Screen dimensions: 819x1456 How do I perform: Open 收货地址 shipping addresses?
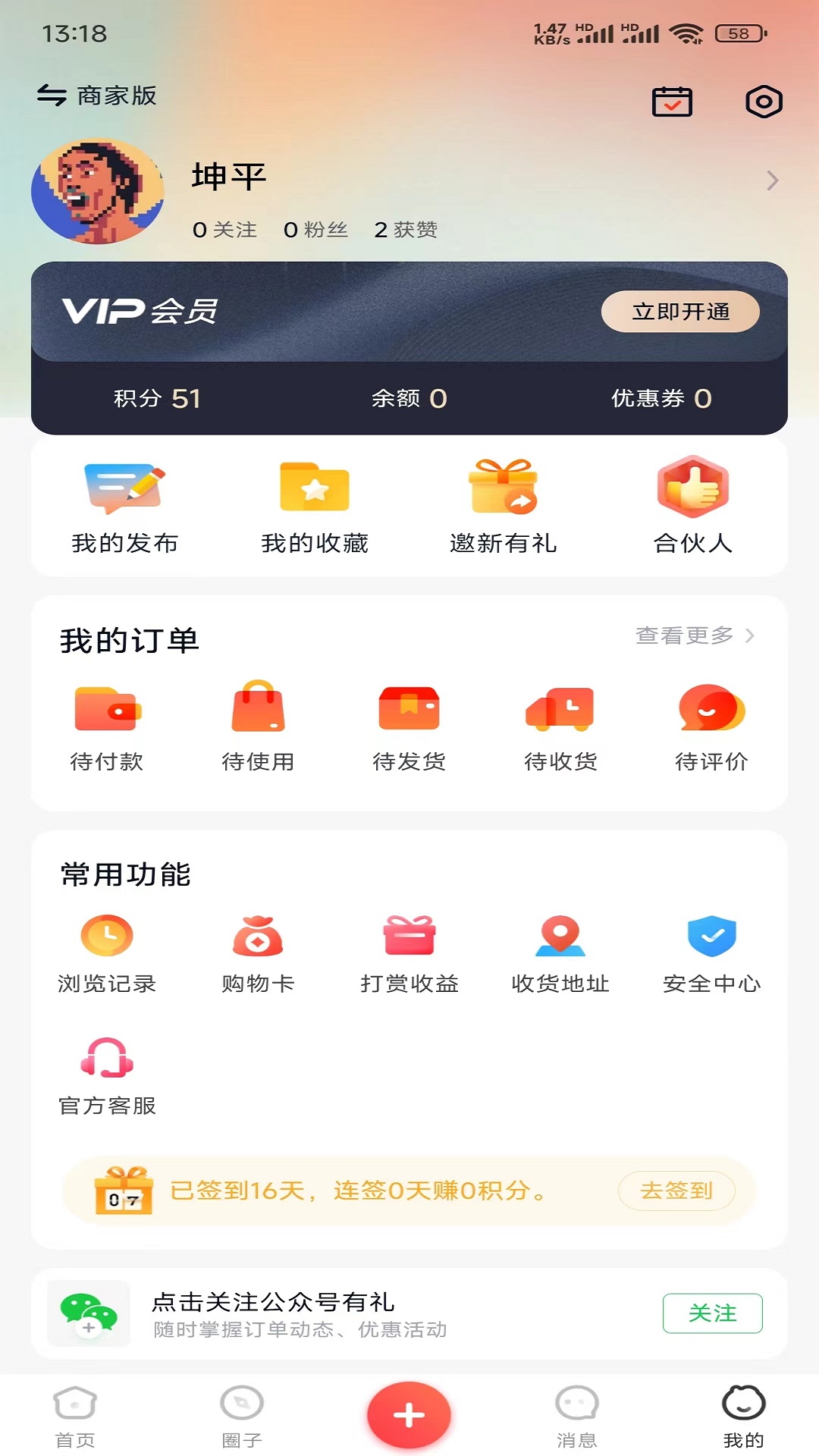coord(560,954)
